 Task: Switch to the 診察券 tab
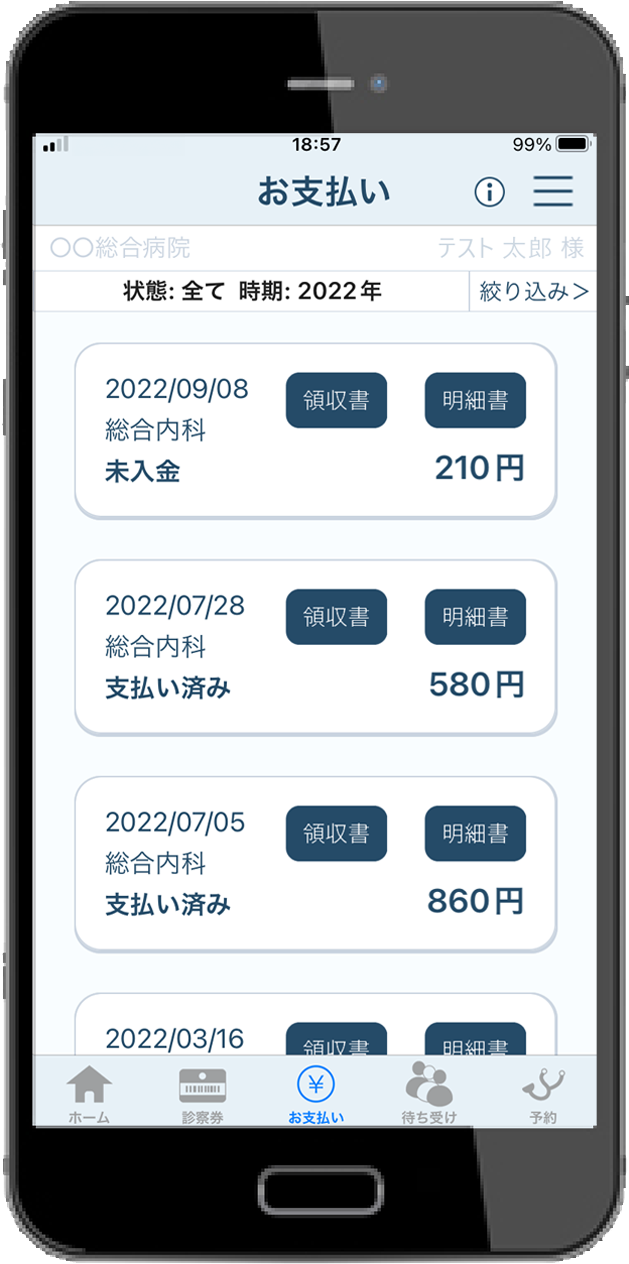coord(202,1093)
